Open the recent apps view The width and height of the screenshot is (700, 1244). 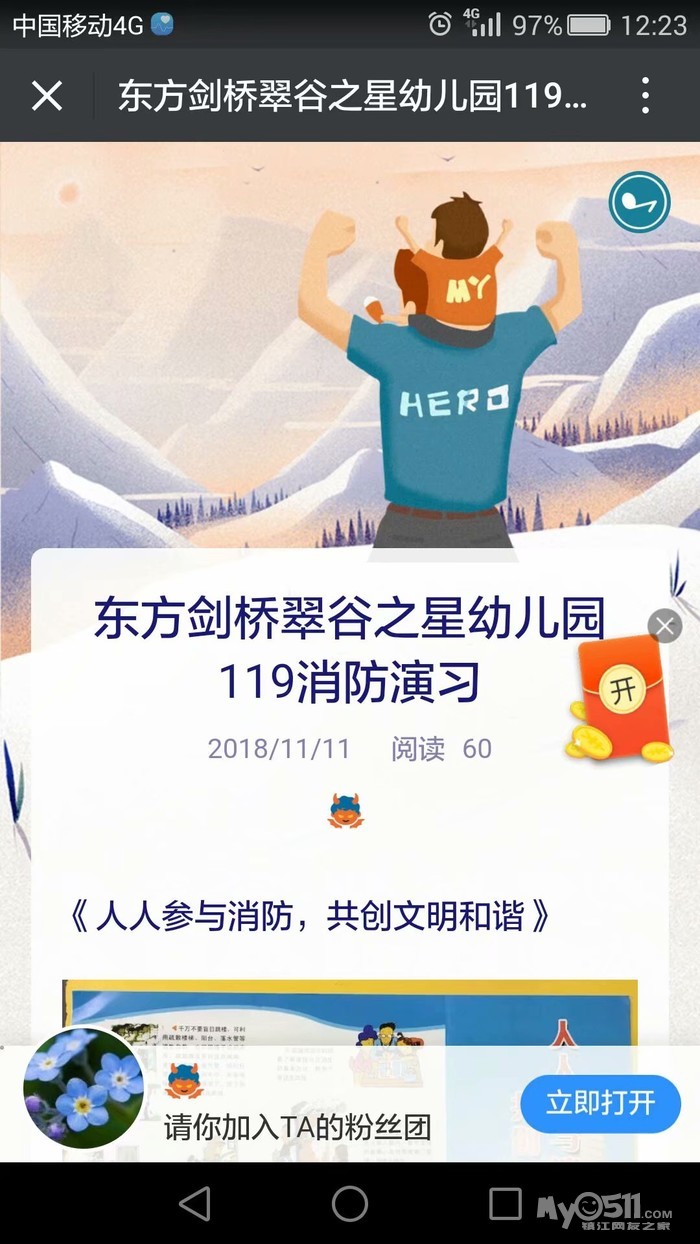coord(505,1204)
